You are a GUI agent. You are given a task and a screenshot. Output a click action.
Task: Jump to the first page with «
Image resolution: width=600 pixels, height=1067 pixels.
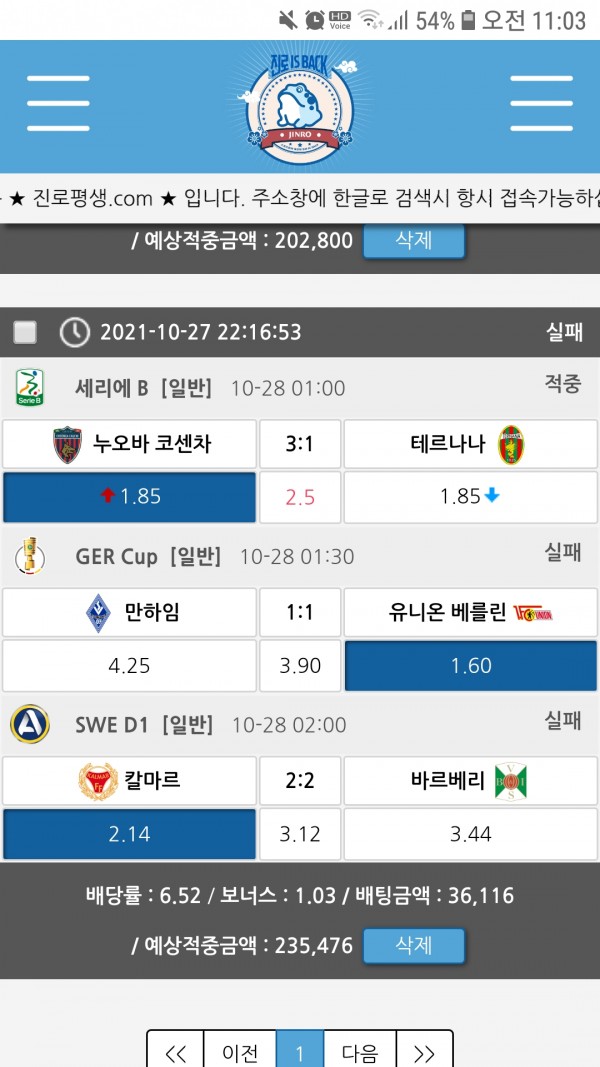pos(176,1052)
